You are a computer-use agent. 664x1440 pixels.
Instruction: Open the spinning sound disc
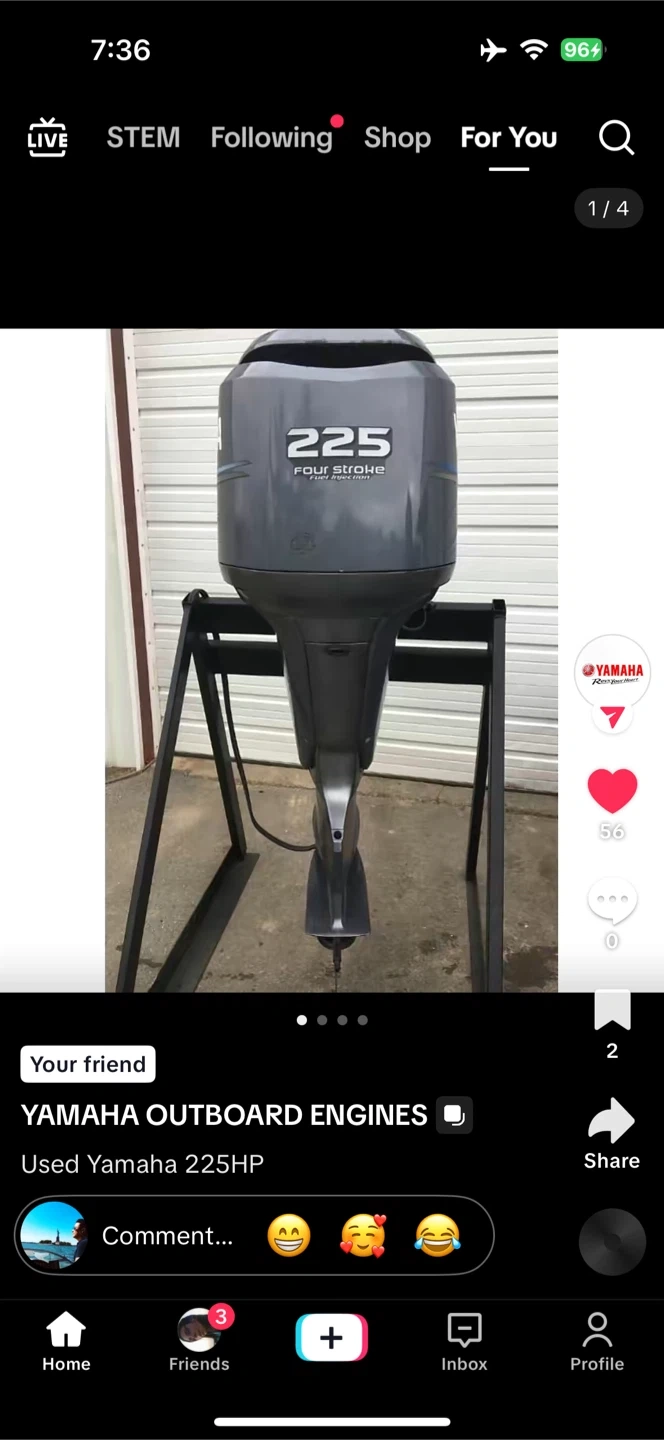point(612,1241)
